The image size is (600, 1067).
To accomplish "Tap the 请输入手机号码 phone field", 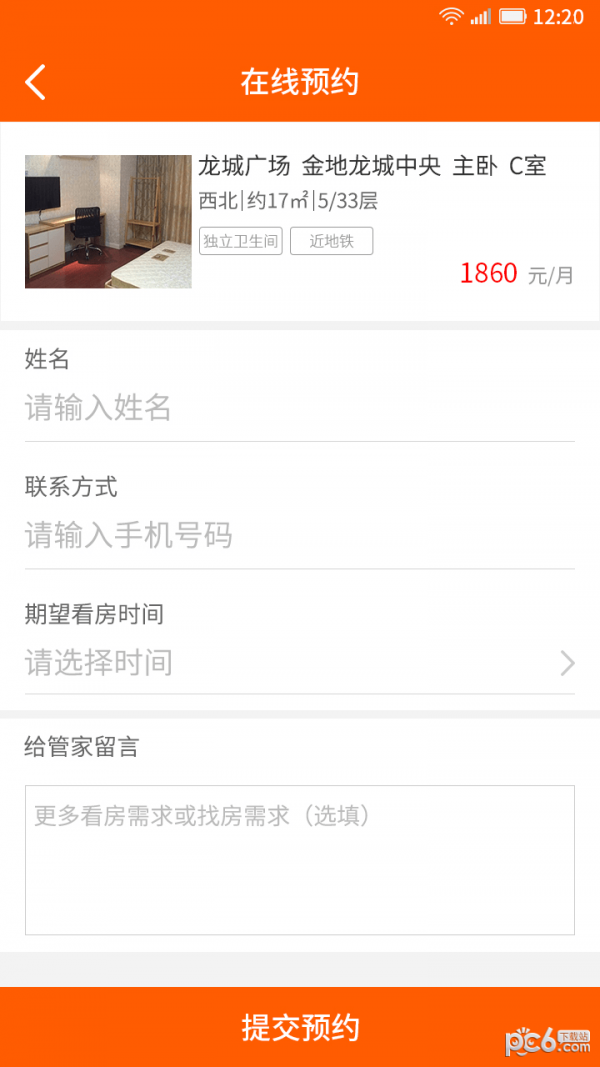I will point(300,536).
